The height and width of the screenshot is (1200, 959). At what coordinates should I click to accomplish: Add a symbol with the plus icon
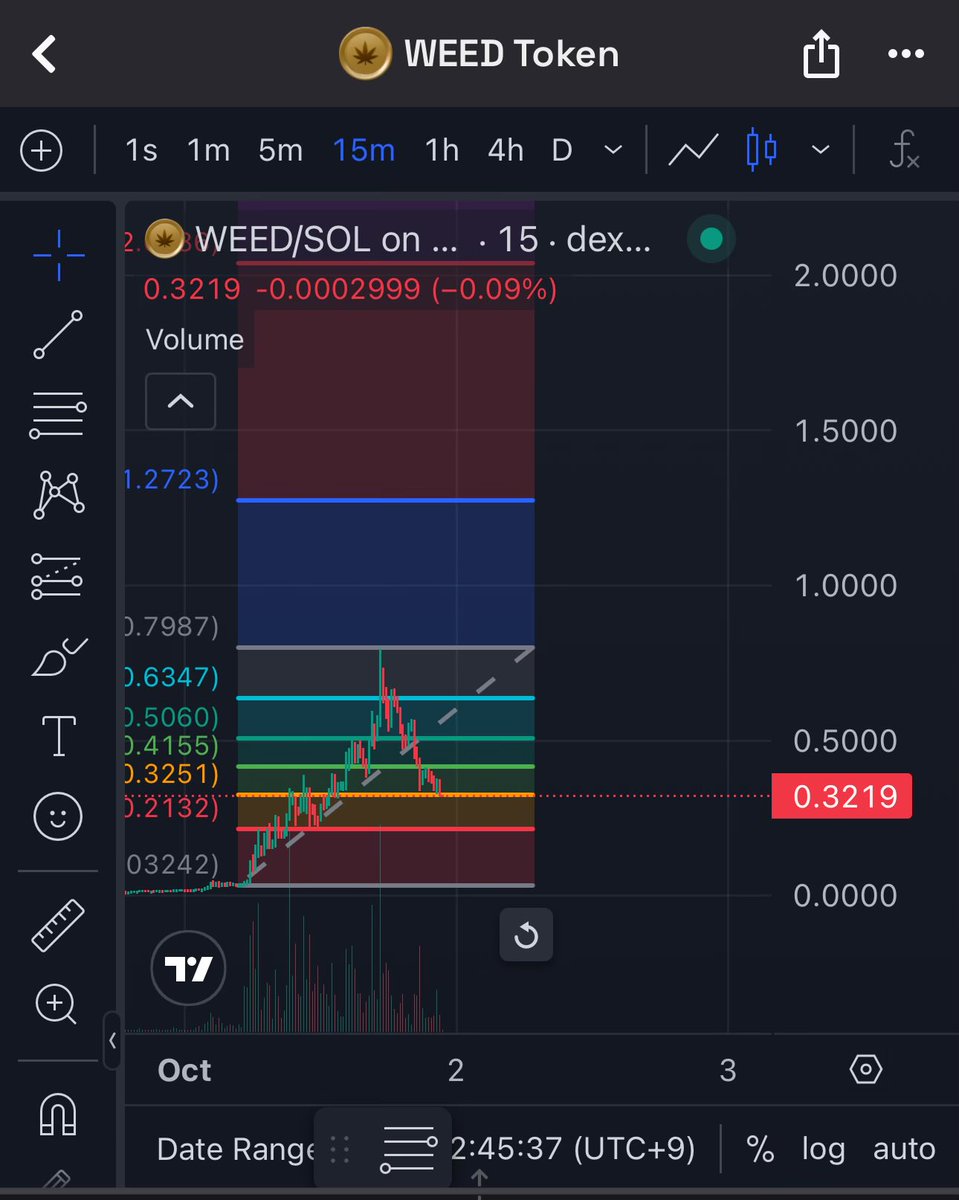pyautogui.click(x=41, y=151)
